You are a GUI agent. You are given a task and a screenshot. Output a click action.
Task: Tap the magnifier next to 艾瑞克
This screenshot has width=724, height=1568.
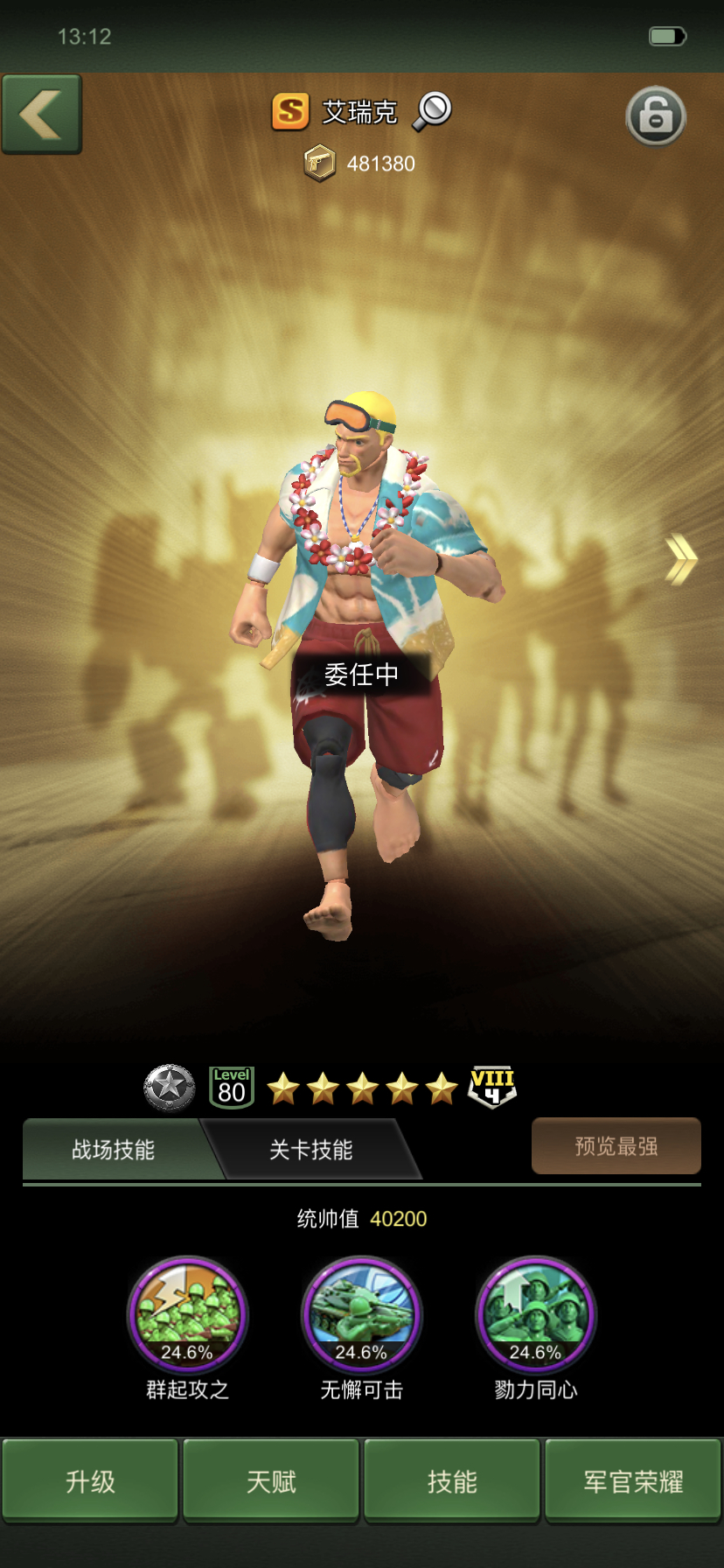432,111
